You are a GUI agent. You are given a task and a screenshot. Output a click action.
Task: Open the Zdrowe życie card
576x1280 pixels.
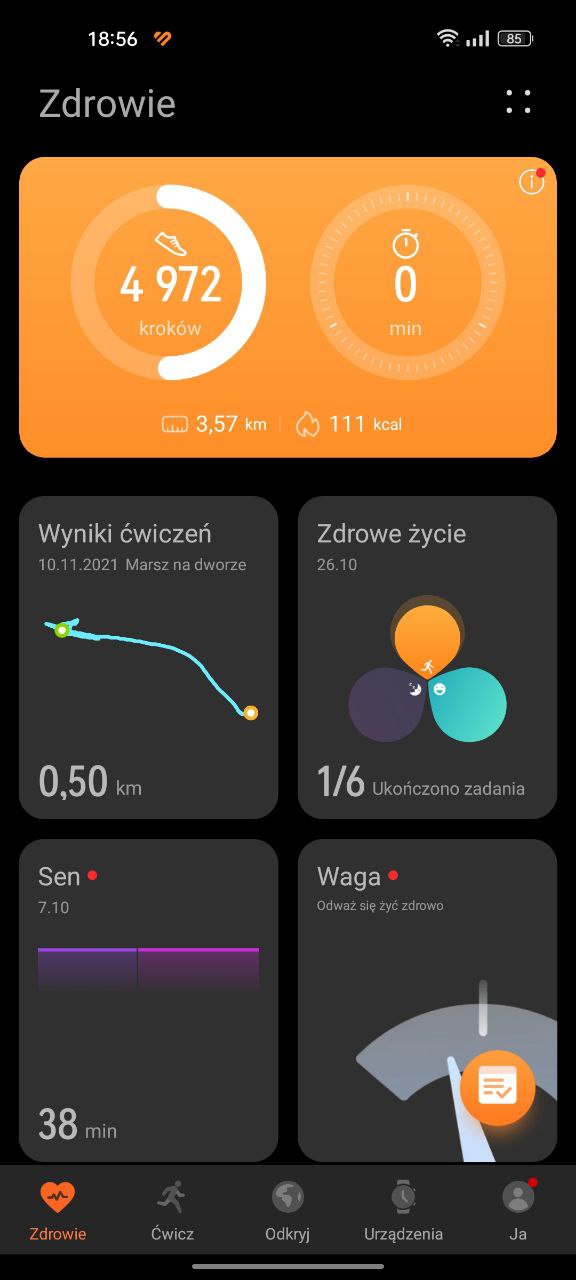[x=427, y=657]
